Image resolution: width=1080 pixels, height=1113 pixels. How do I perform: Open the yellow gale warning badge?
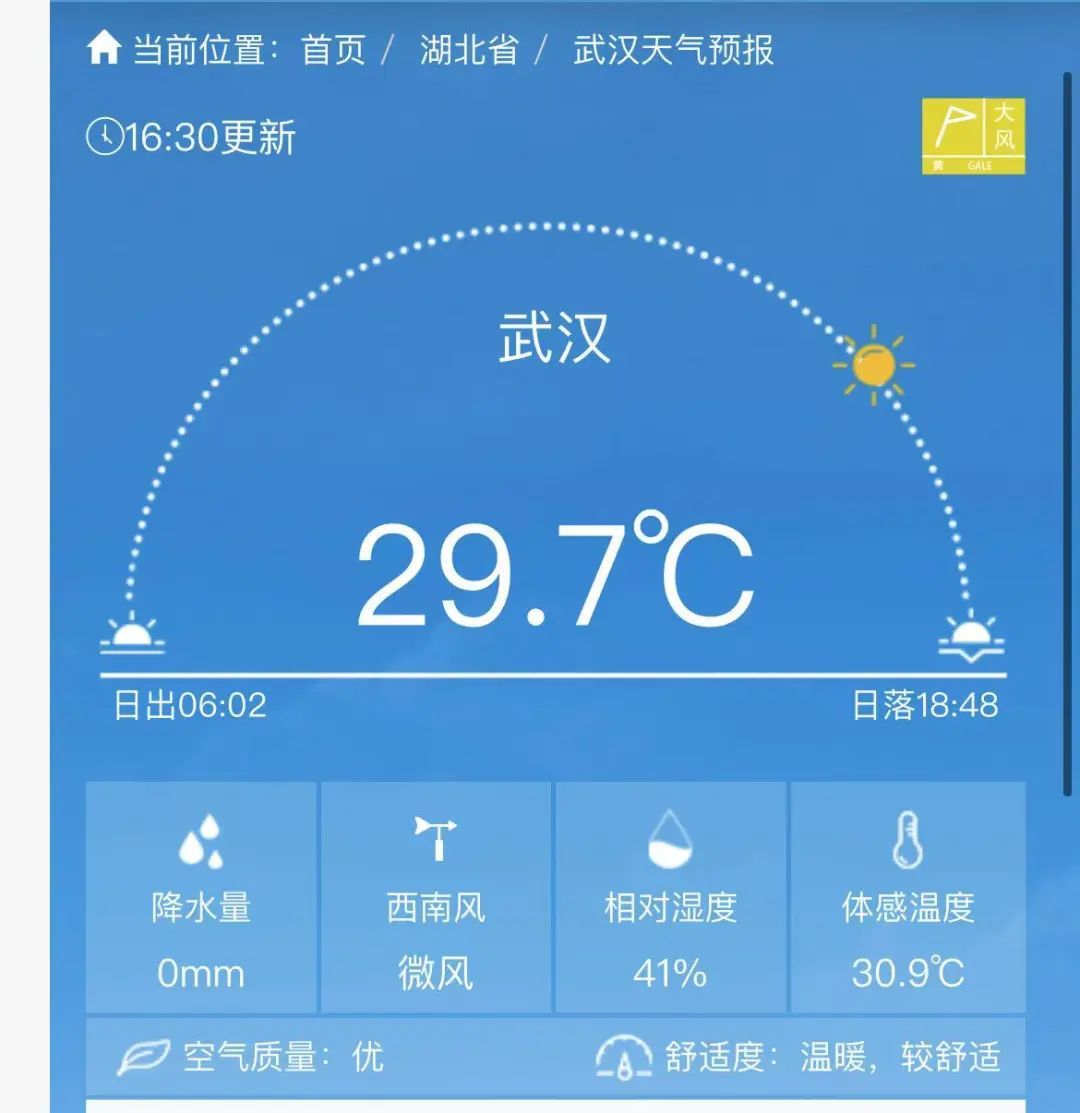[x=974, y=133]
